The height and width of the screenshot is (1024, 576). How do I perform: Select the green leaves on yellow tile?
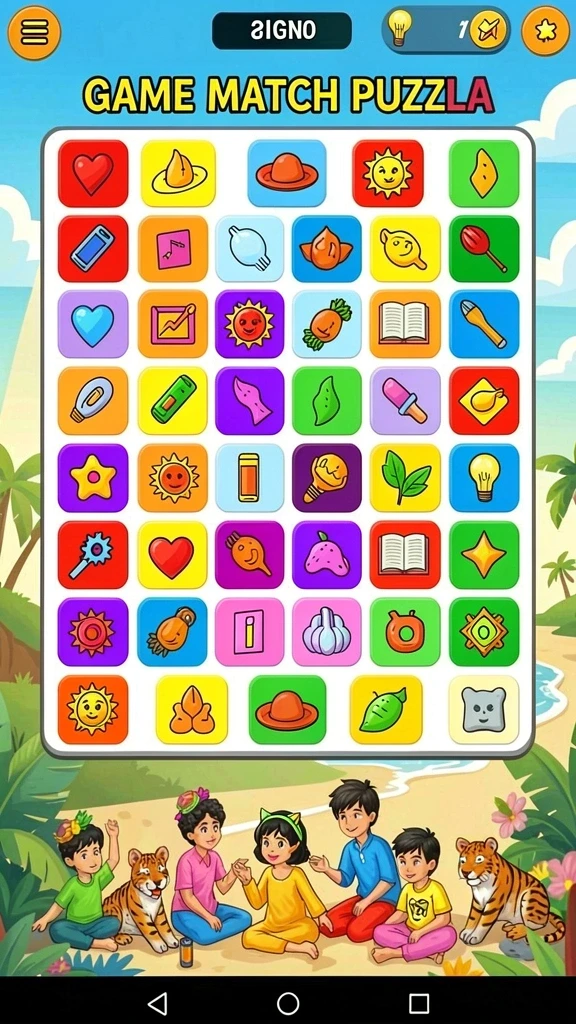[x=405, y=478]
